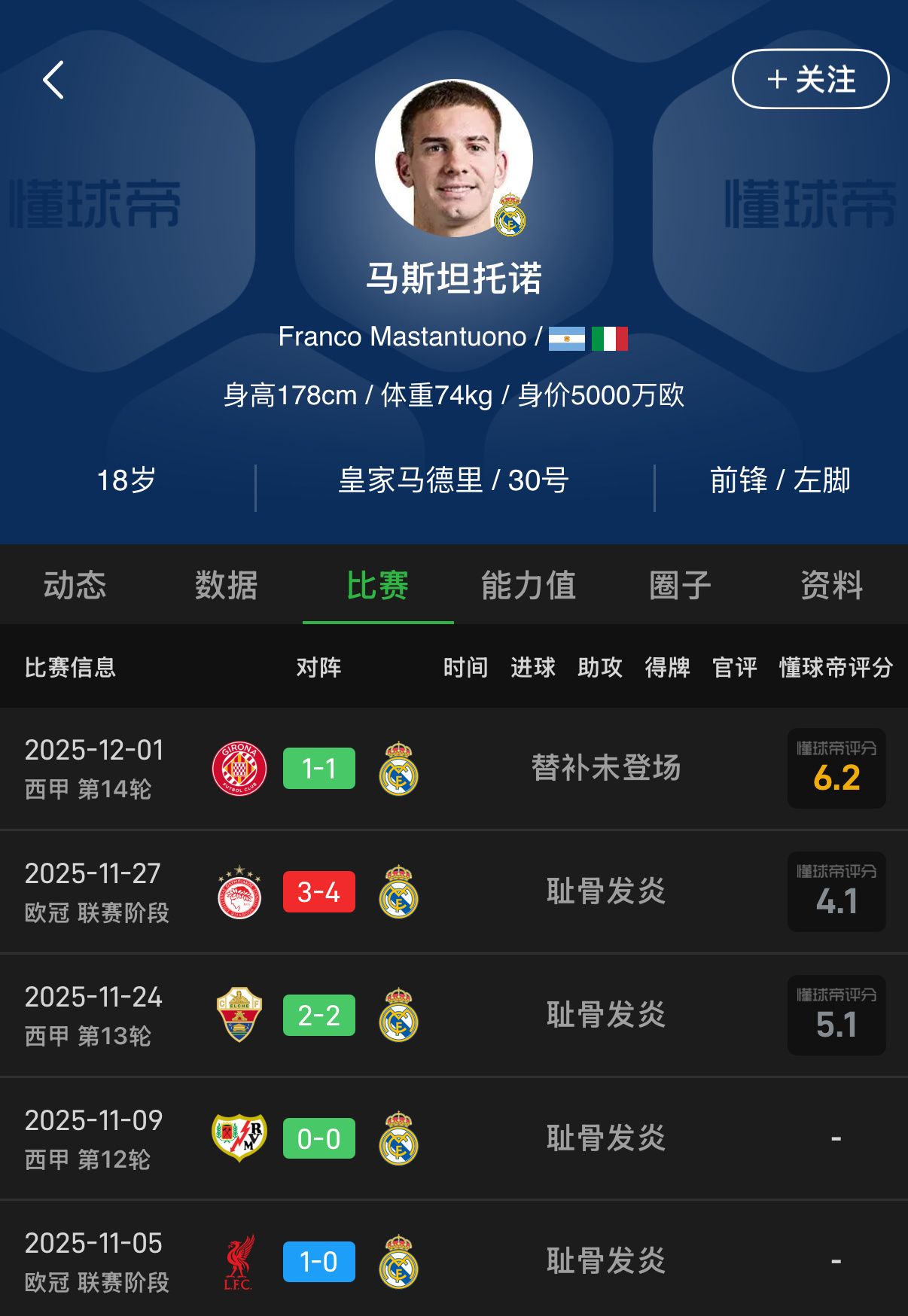Viewport: 908px width, 1316px height.
Task: Click the Italy flag beside the Argentina flag
Action: tap(611, 338)
